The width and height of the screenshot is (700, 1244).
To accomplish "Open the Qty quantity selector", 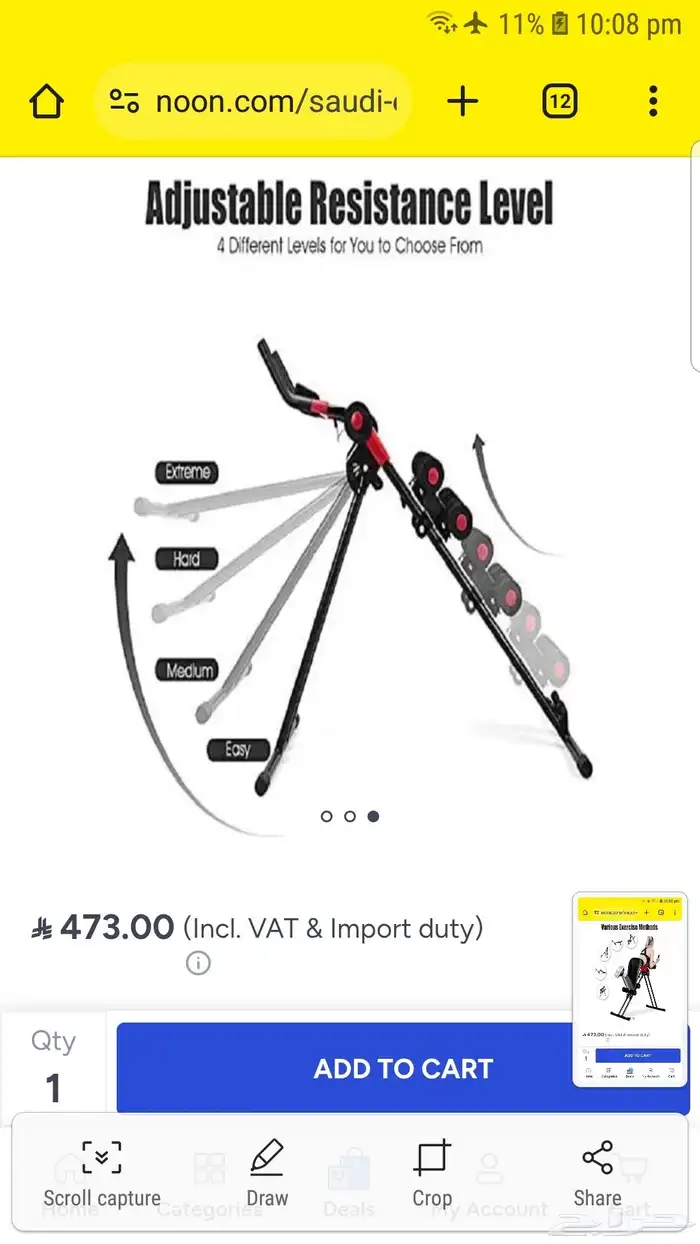I will (x=53, y=1068).
